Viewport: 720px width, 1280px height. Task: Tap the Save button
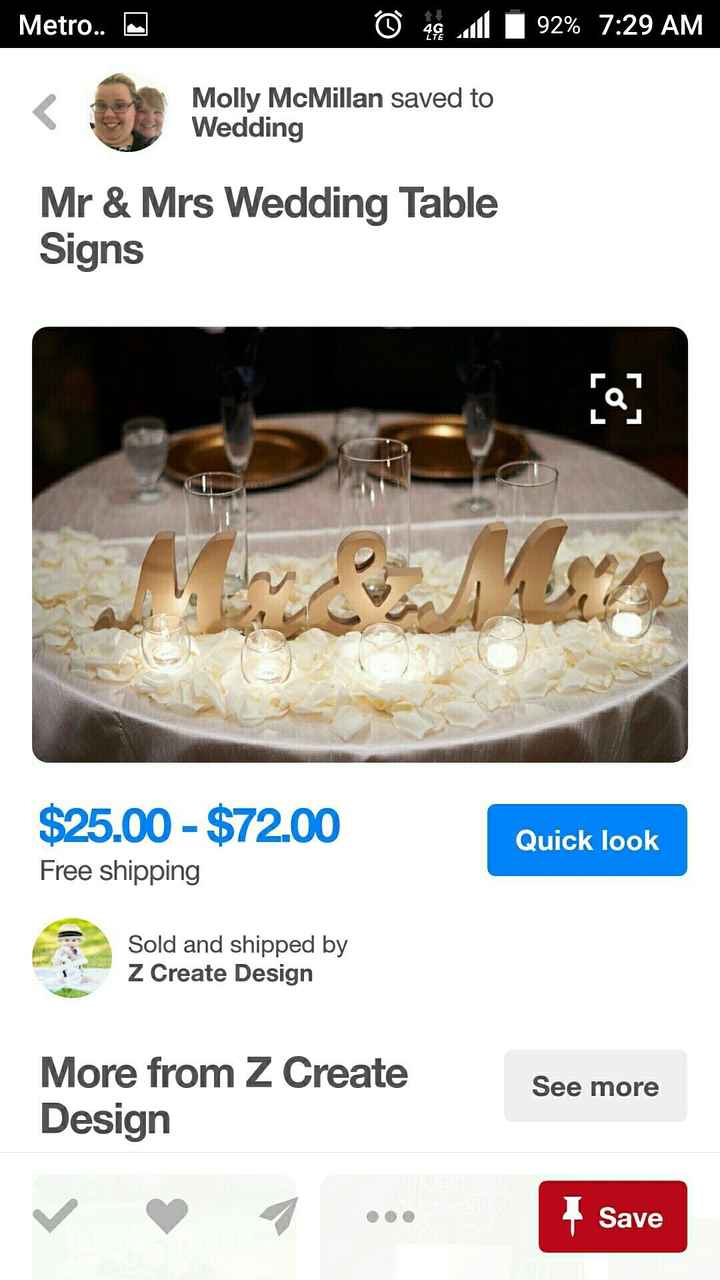click(612, 1216)
